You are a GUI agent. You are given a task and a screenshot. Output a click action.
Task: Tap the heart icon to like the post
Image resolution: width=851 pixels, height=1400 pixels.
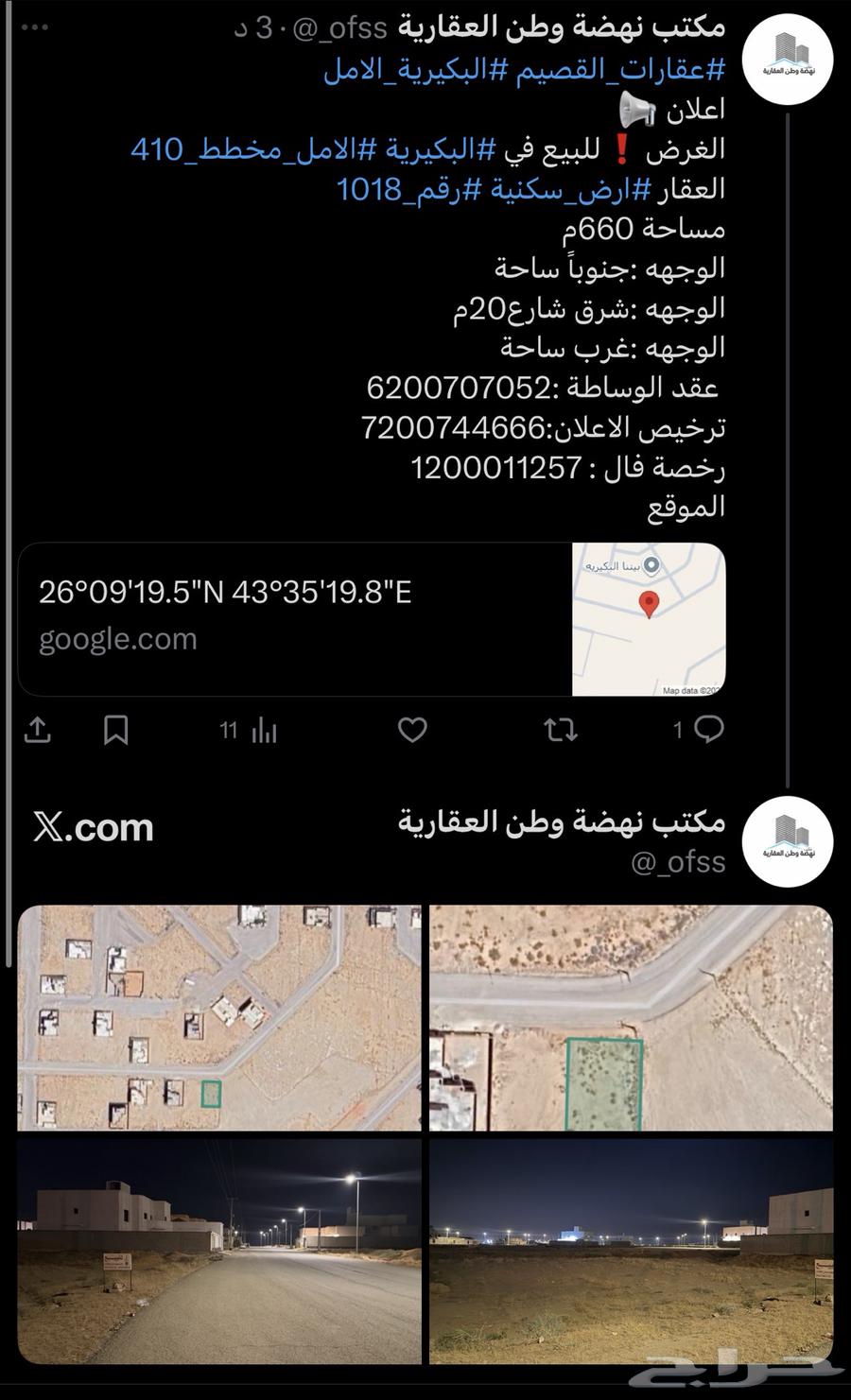pos(411,729)
